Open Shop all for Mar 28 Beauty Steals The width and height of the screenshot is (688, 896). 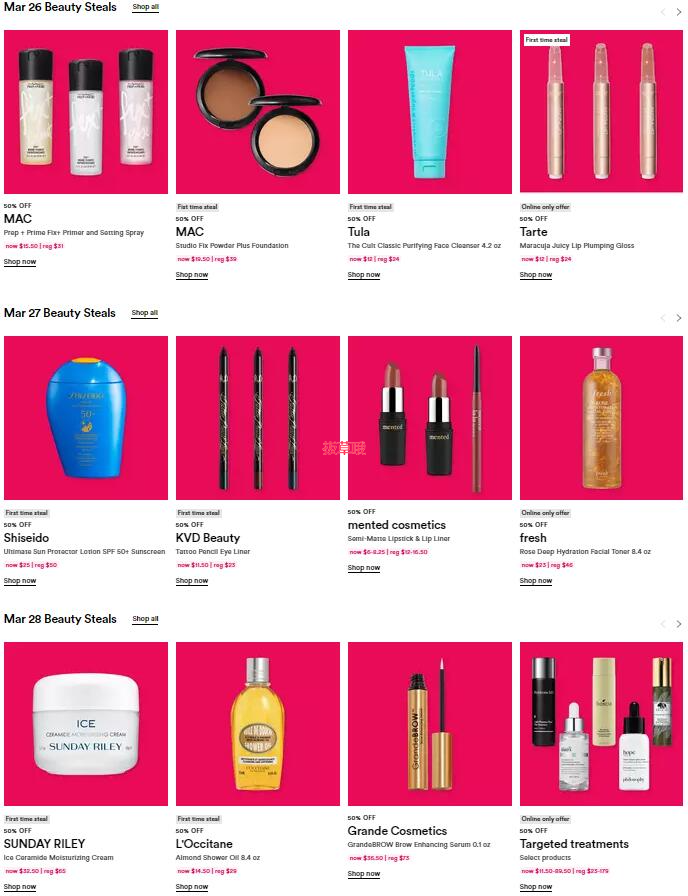point(145,619)
